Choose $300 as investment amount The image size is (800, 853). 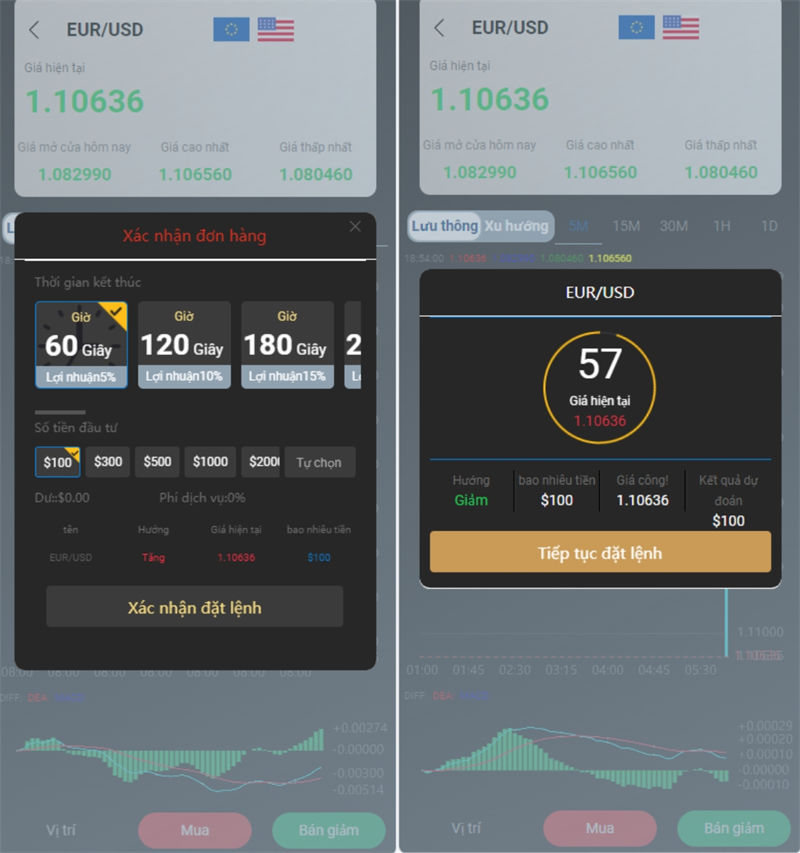point(107,462)
